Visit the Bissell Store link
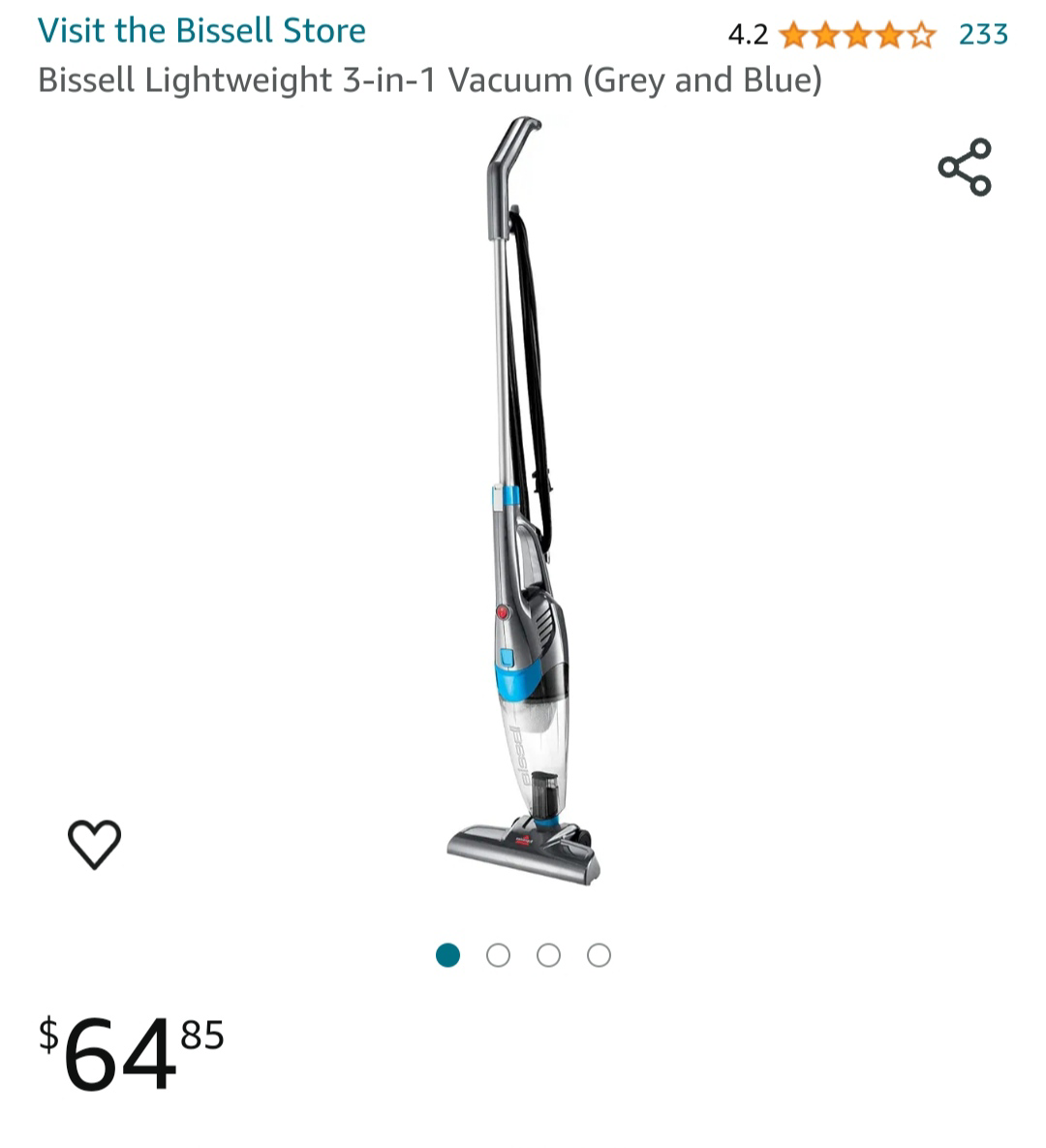 tap(201, 31)
